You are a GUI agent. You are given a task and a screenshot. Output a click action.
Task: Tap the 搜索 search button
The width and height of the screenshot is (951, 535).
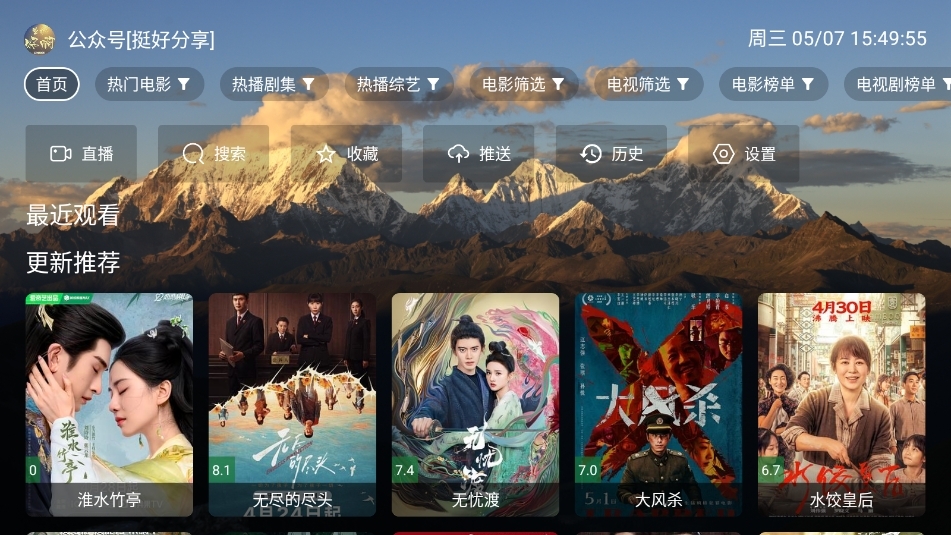click(214, 154)
